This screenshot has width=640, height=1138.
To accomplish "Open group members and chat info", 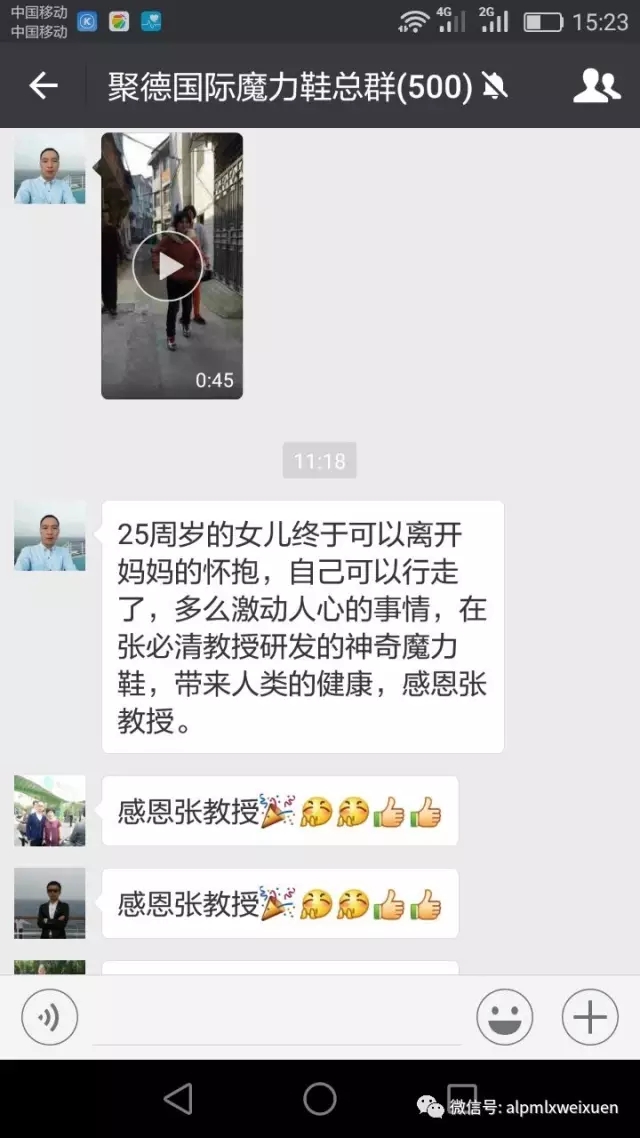I will coord(596,87).
